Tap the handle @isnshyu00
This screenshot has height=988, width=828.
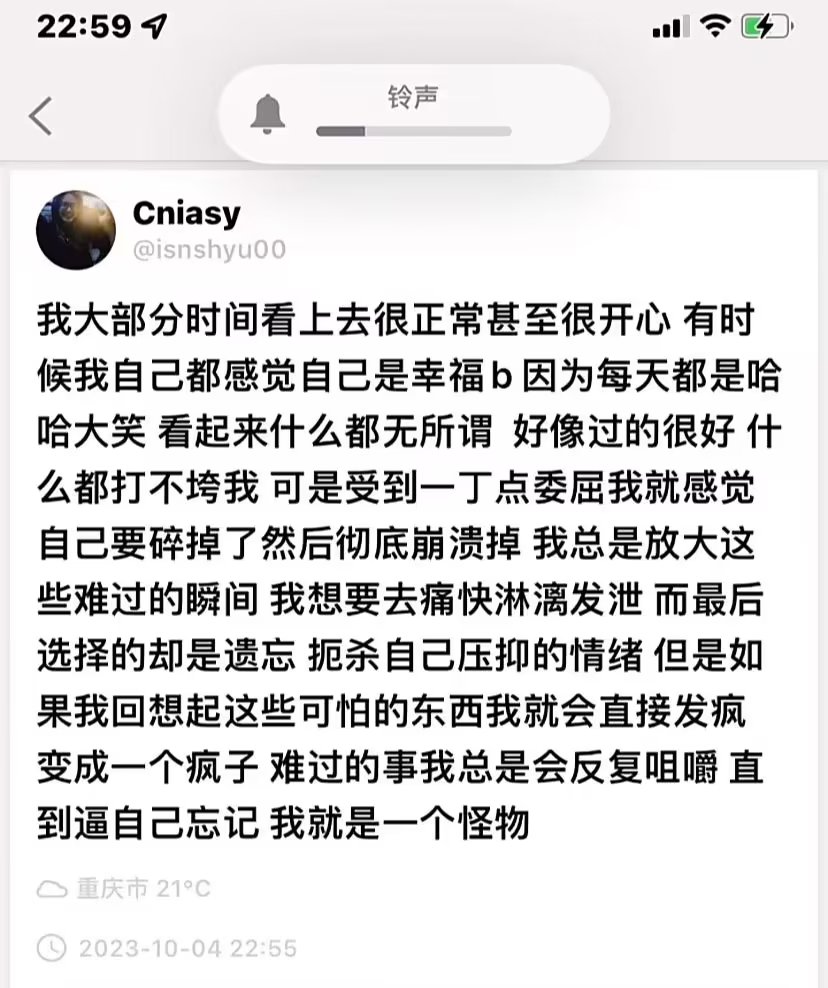point(208,250)
